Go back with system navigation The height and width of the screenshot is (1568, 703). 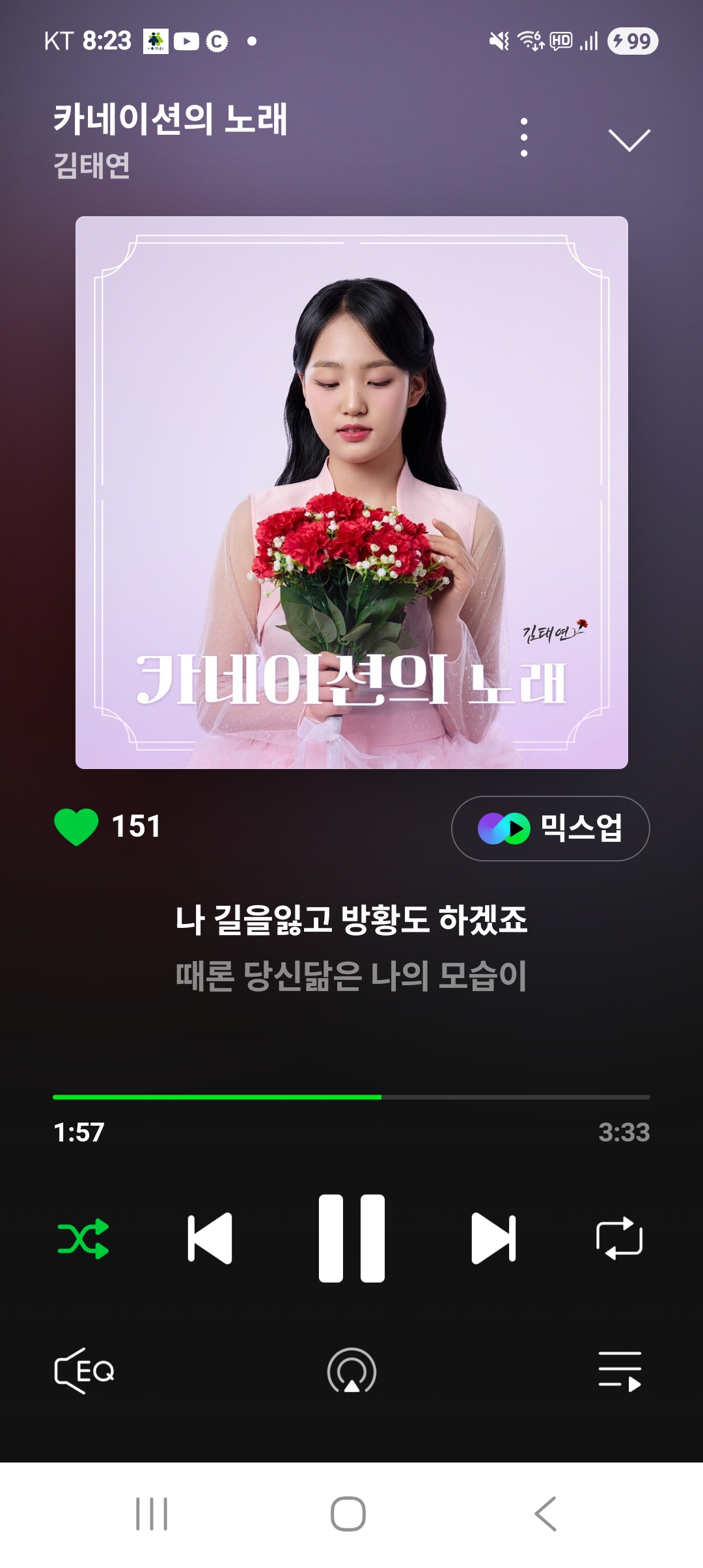[x=545, y=1513]
